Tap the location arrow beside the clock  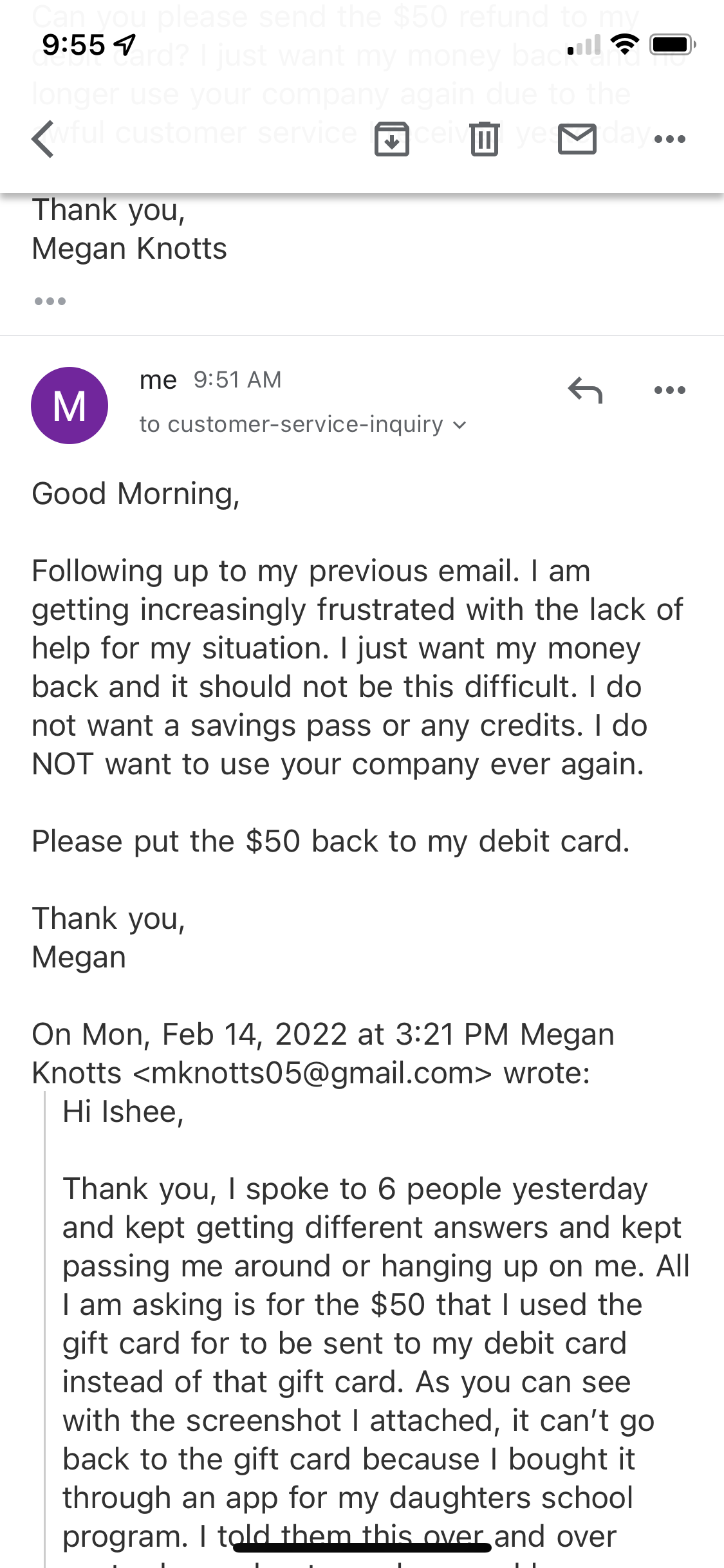(122, 44)
